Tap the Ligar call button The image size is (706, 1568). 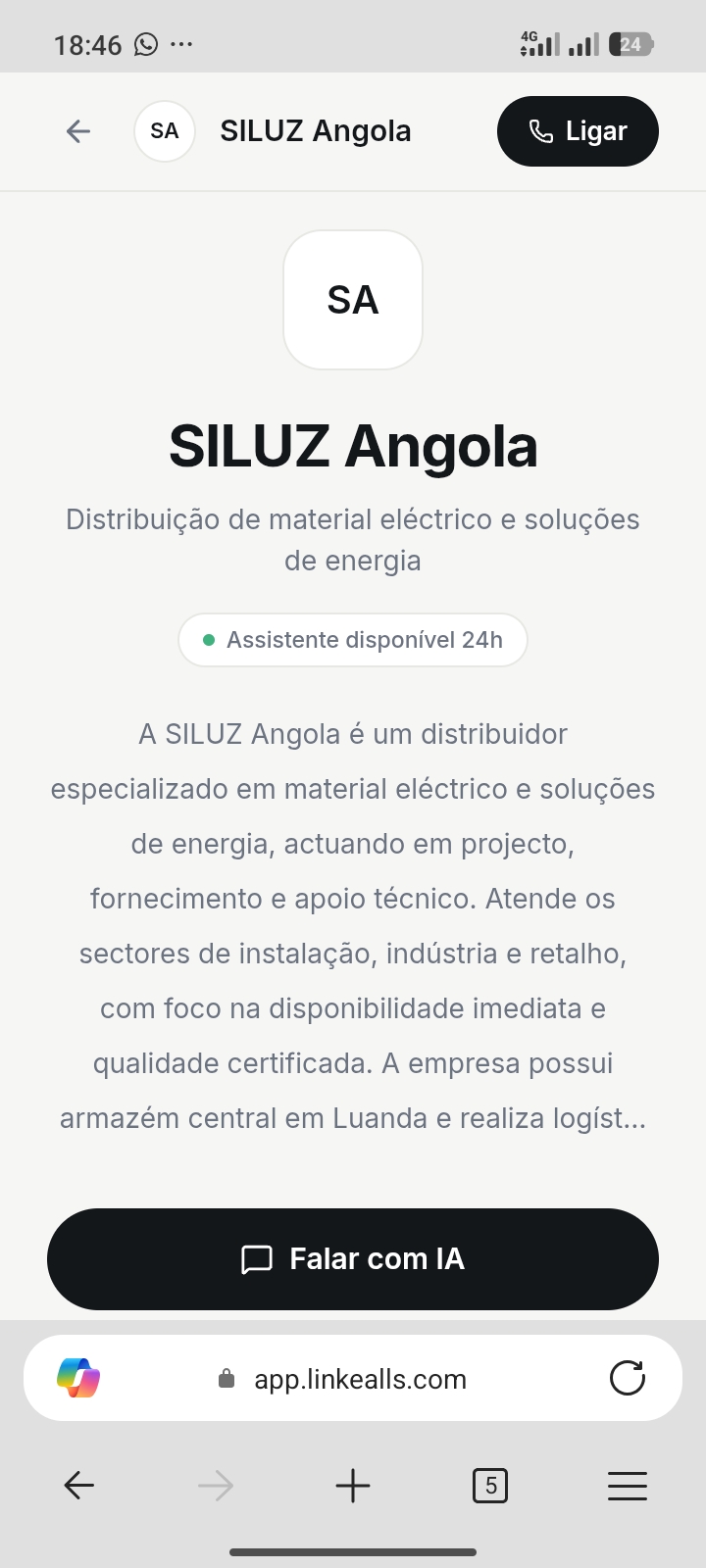[x=578, y=131]
